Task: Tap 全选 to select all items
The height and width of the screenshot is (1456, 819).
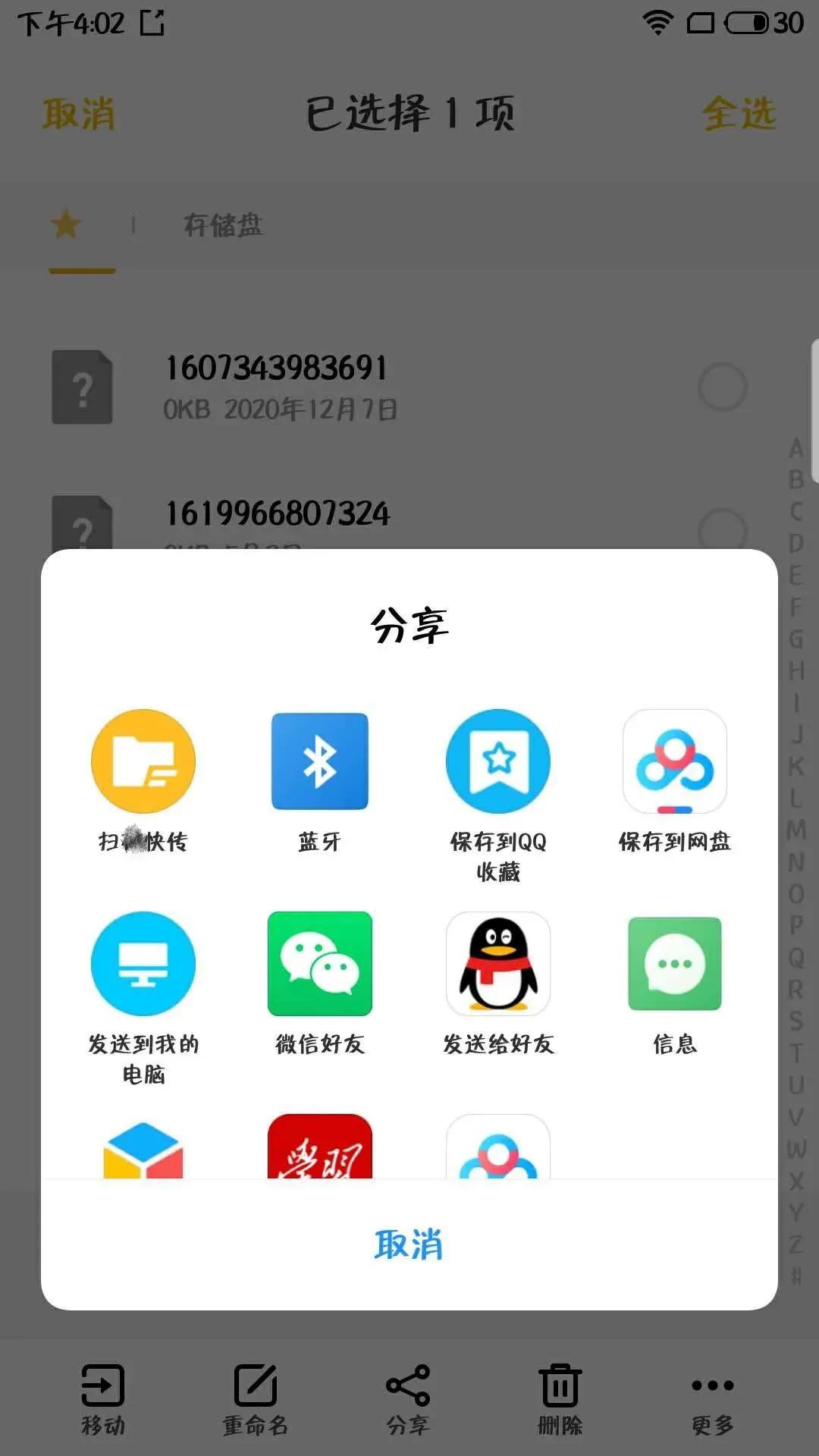Action: (739, 114)
